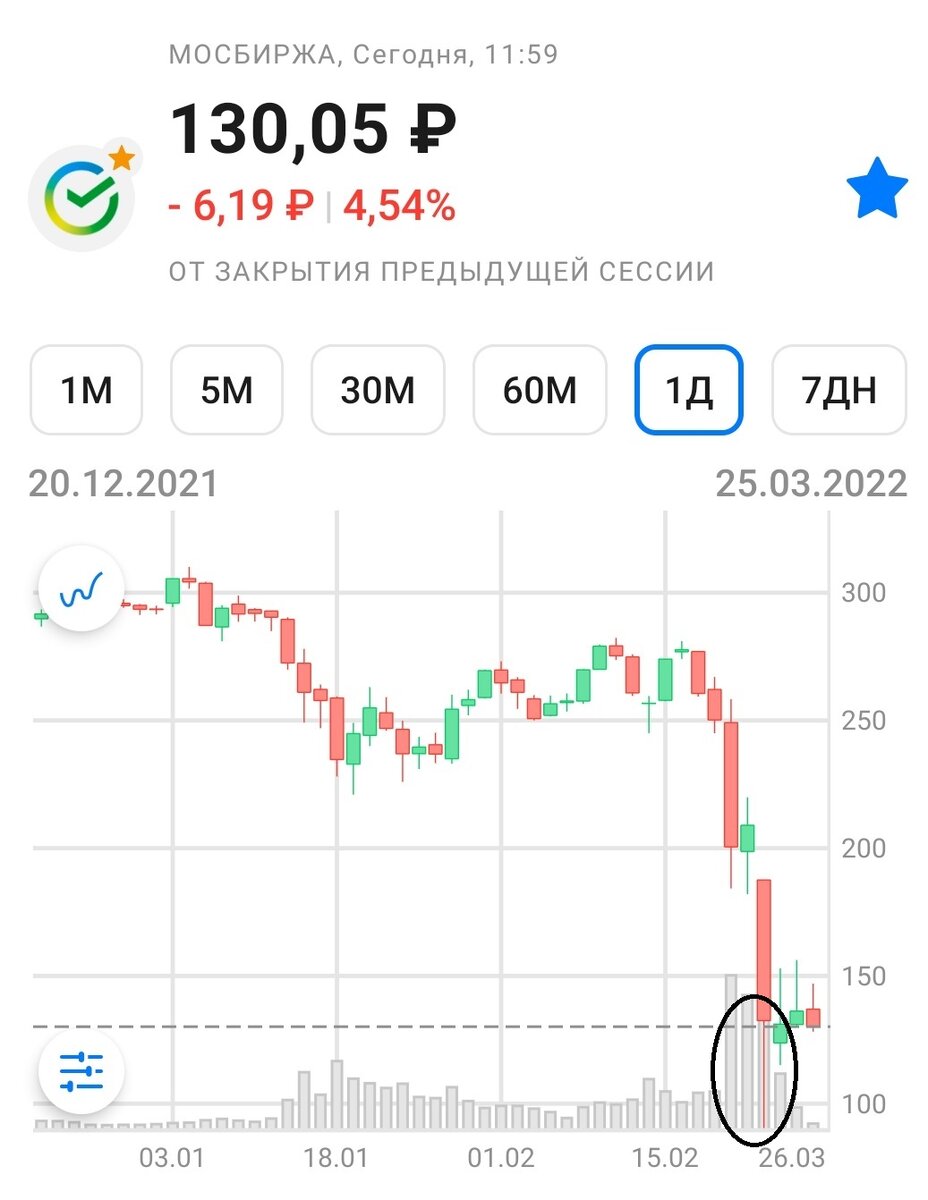Open chart settings sliders button
Screen dimensions: 928x1200
coord(82,1072)
